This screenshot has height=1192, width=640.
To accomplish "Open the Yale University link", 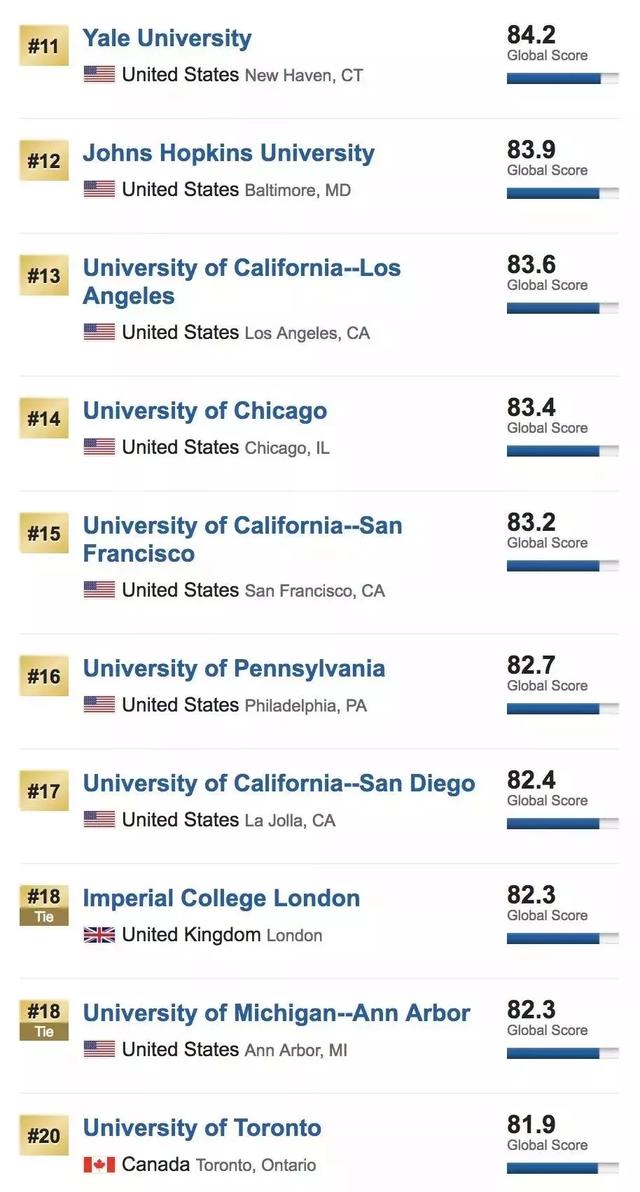I will [167, 39].
